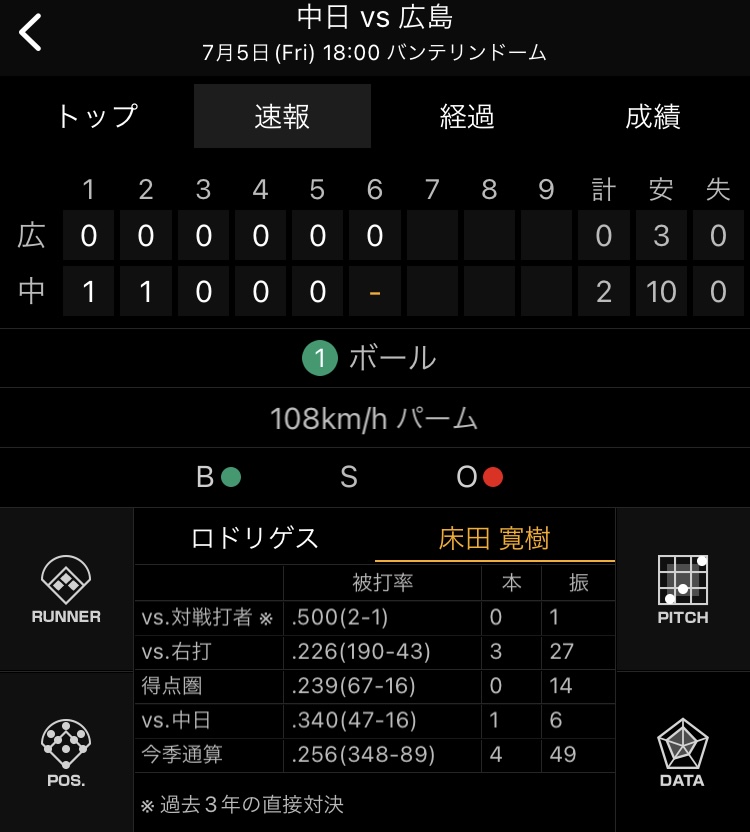The width and height of the screenshot is (750, 832).
Task: Open the RUNNER panel
Action: (x=66, y=590)
